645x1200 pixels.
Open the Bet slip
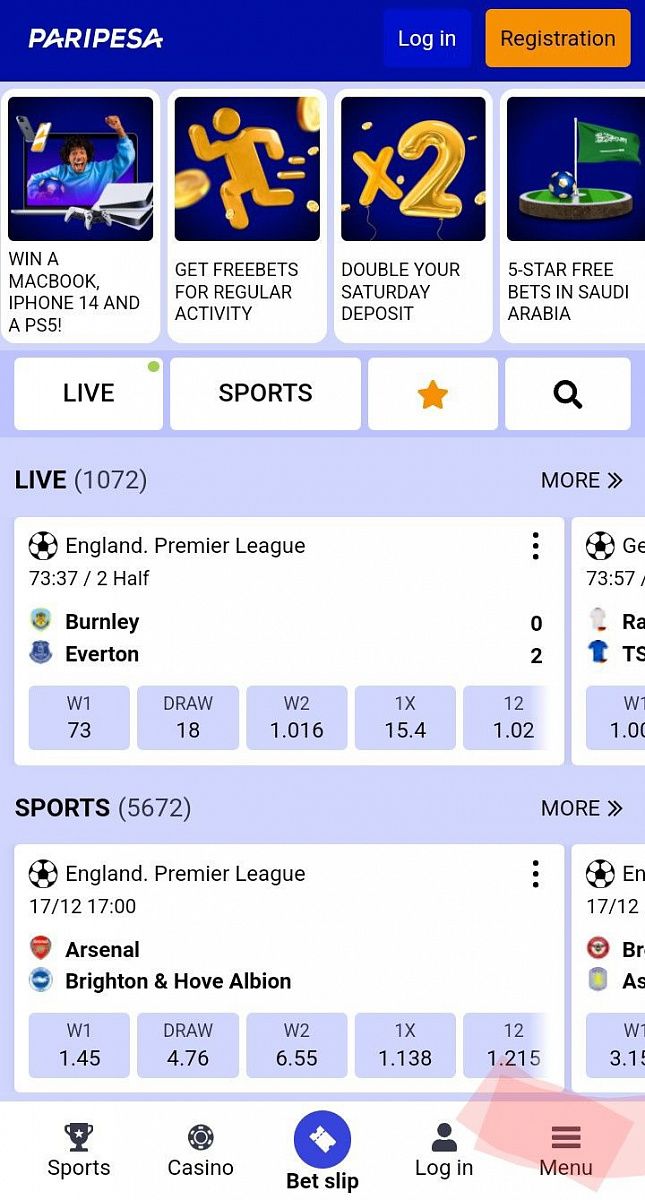tap(322, 1152)
